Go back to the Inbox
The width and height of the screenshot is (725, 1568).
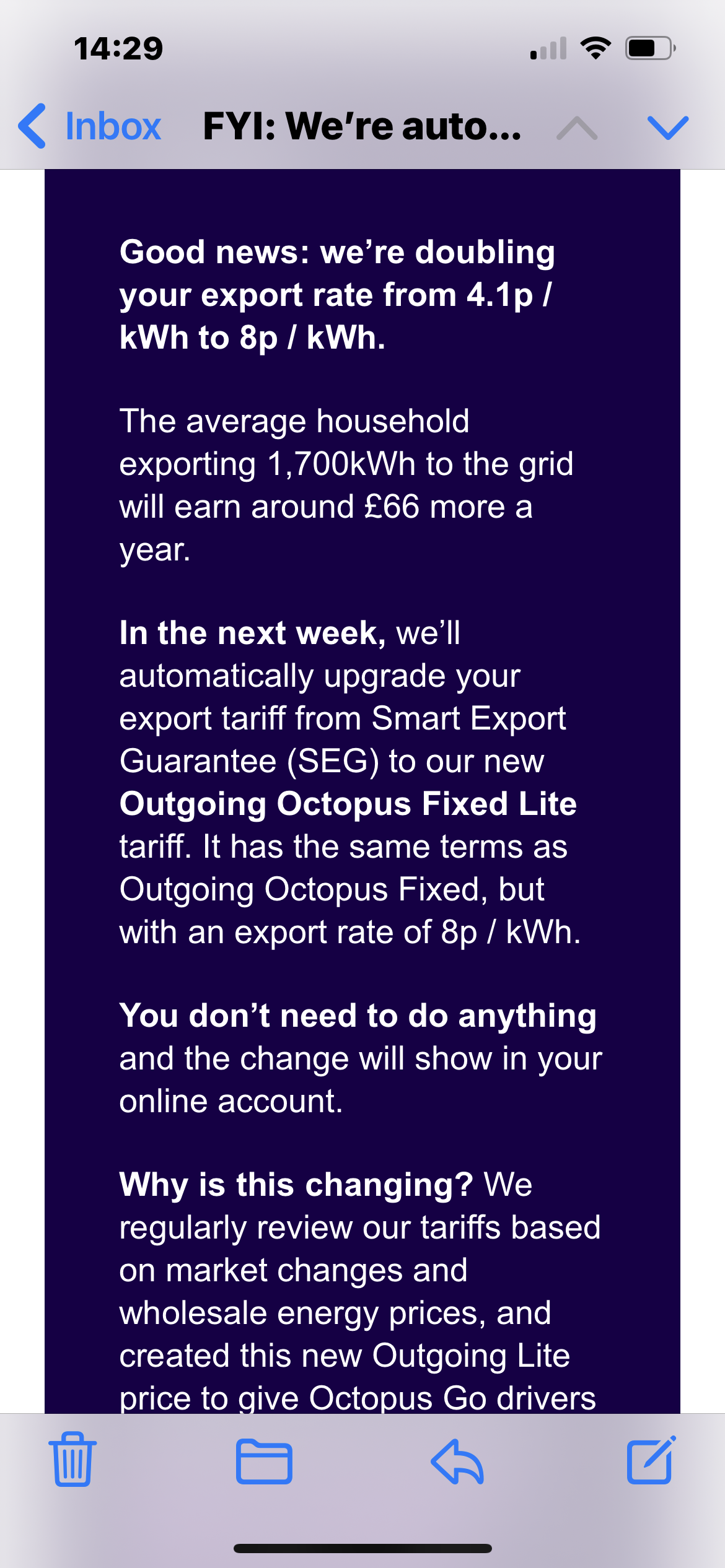90,127
